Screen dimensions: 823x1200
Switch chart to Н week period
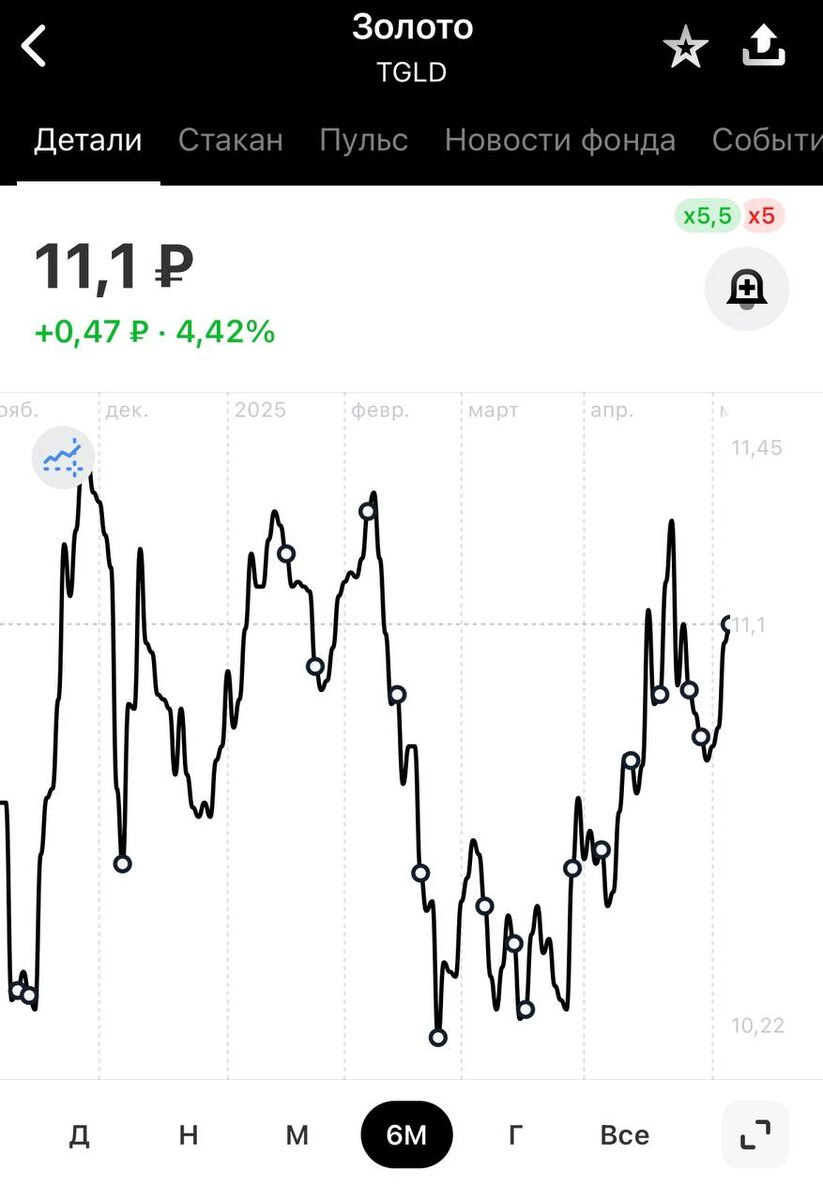tap(188, 1135)
